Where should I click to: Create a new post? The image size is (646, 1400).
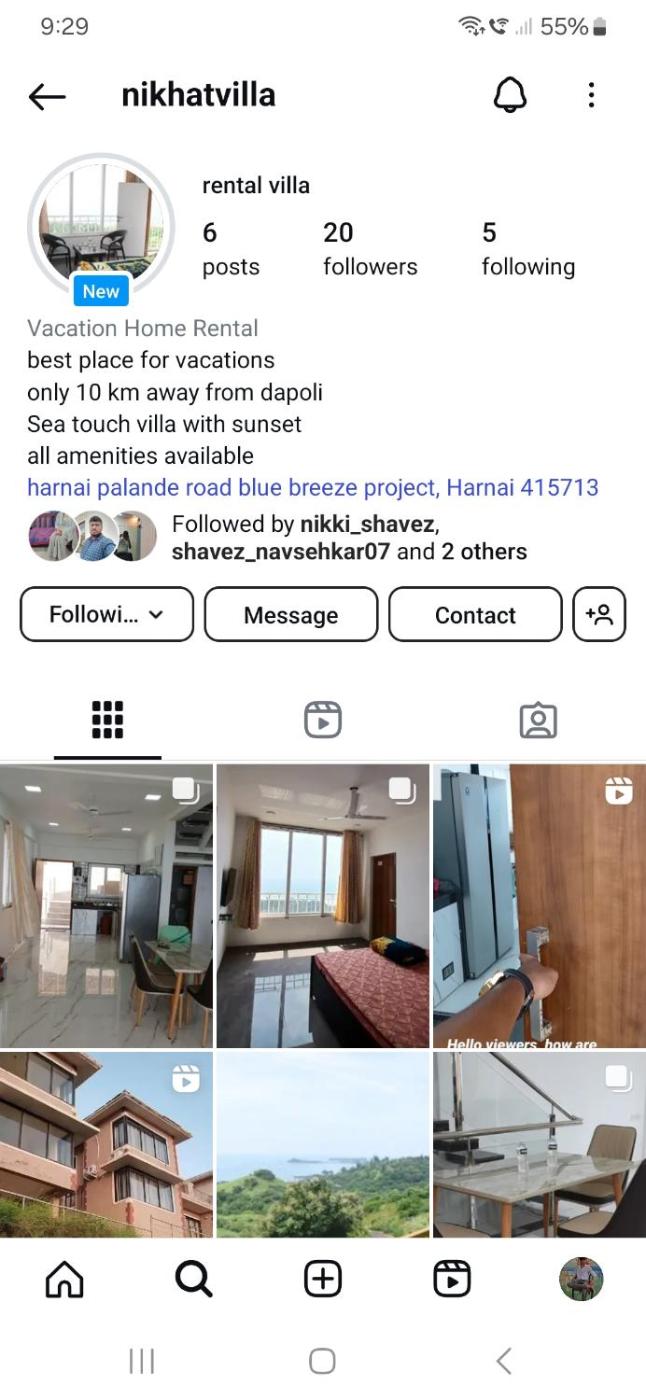323,1279
